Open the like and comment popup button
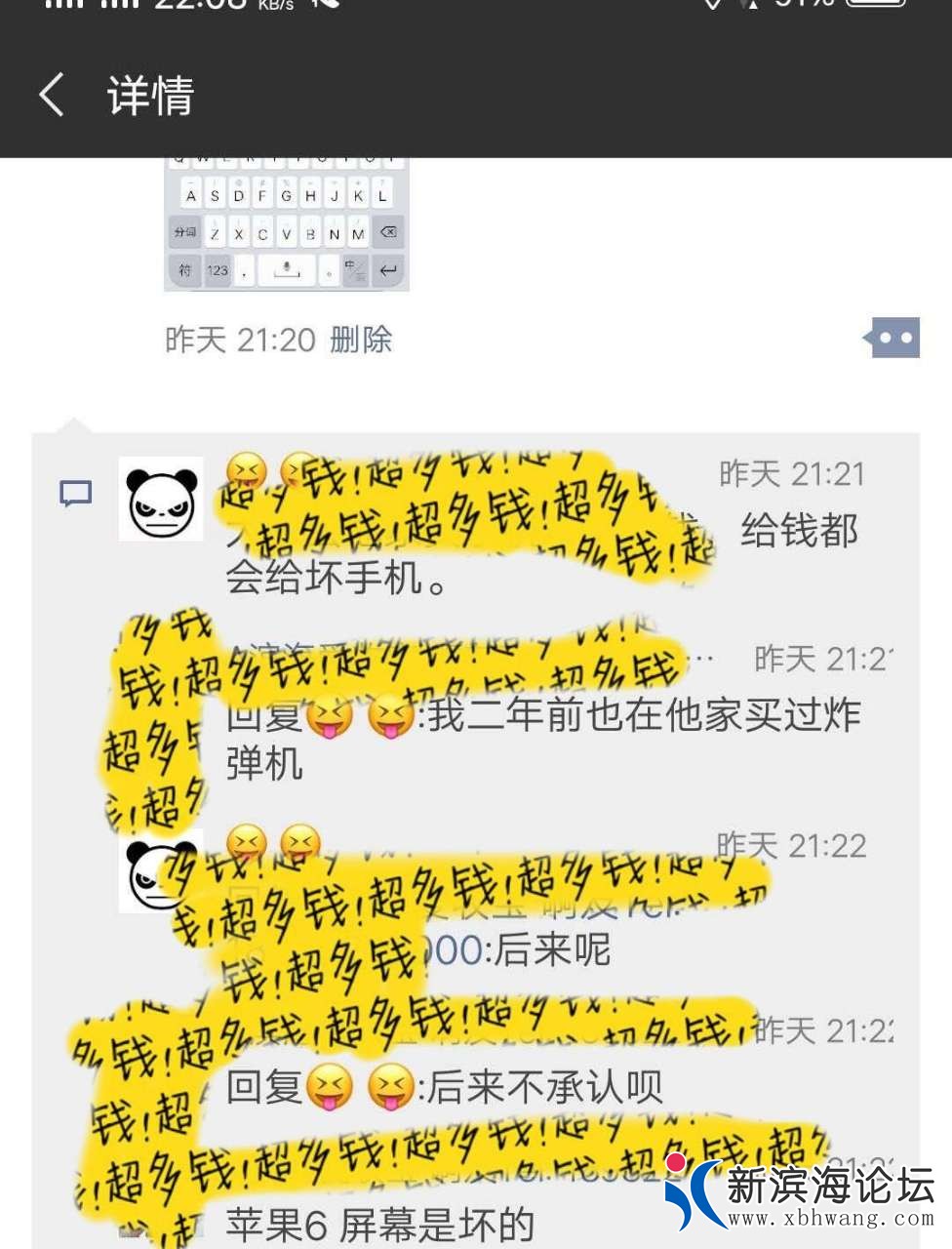The height and width of the screenshot is (1249, 952). pyautogui.click(x=893, y=339)
